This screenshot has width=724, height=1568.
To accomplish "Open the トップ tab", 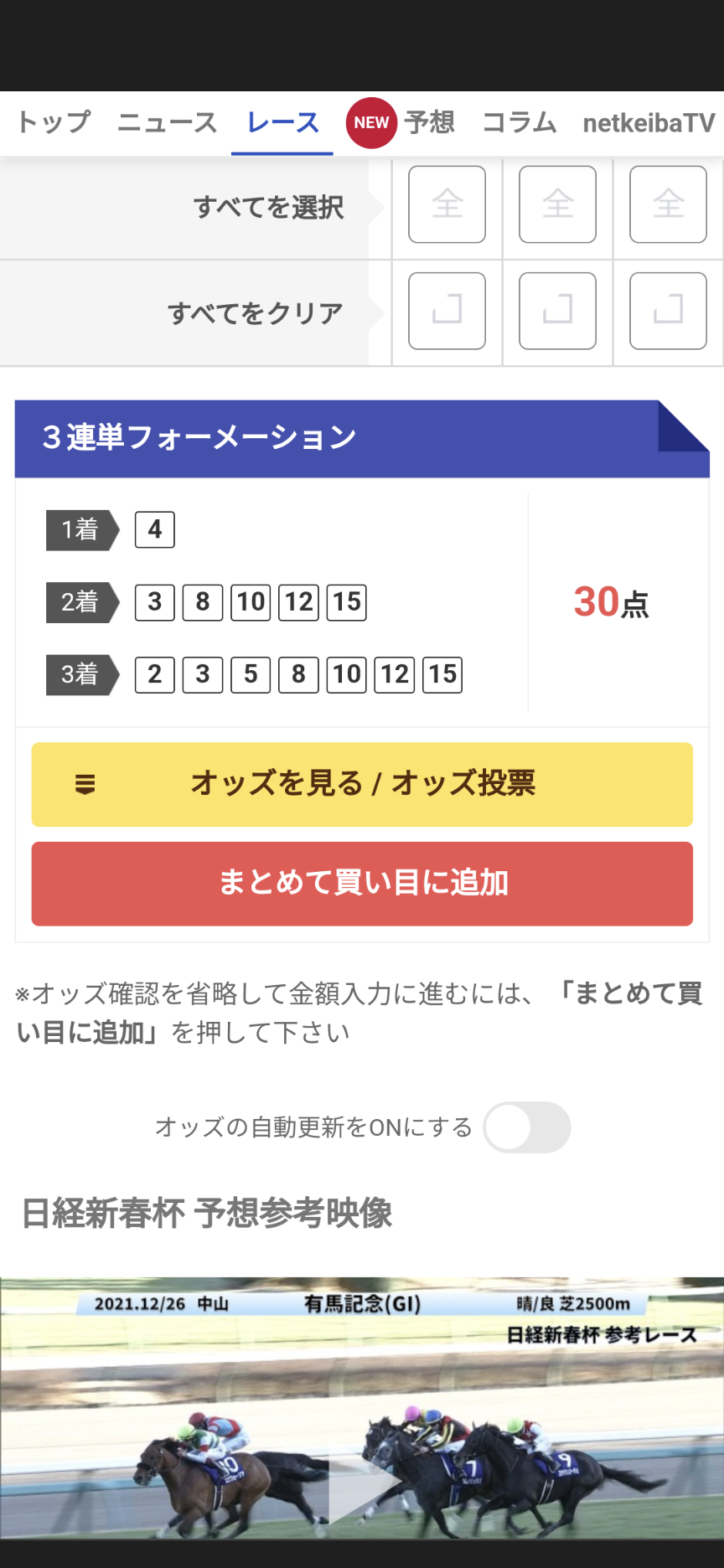I will click(54, 122).
